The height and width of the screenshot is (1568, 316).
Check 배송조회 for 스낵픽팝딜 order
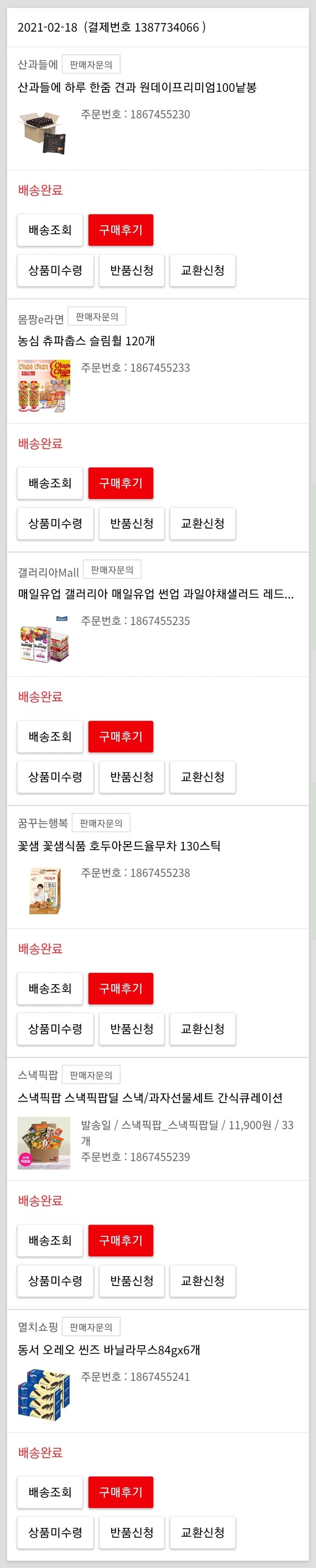tap(50, 1241)
